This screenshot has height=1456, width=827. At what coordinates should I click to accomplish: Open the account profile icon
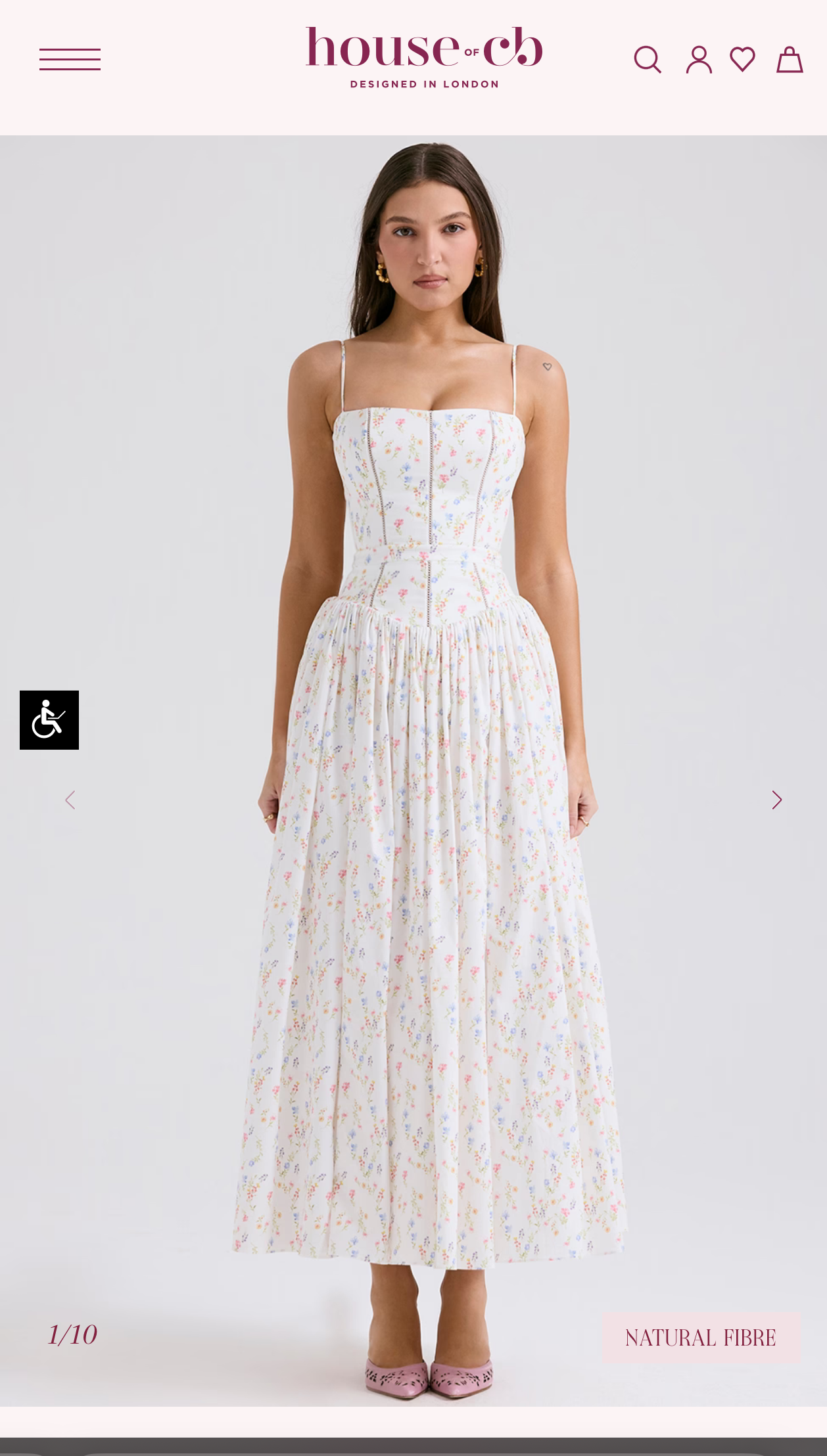click(x=699, y=60)
